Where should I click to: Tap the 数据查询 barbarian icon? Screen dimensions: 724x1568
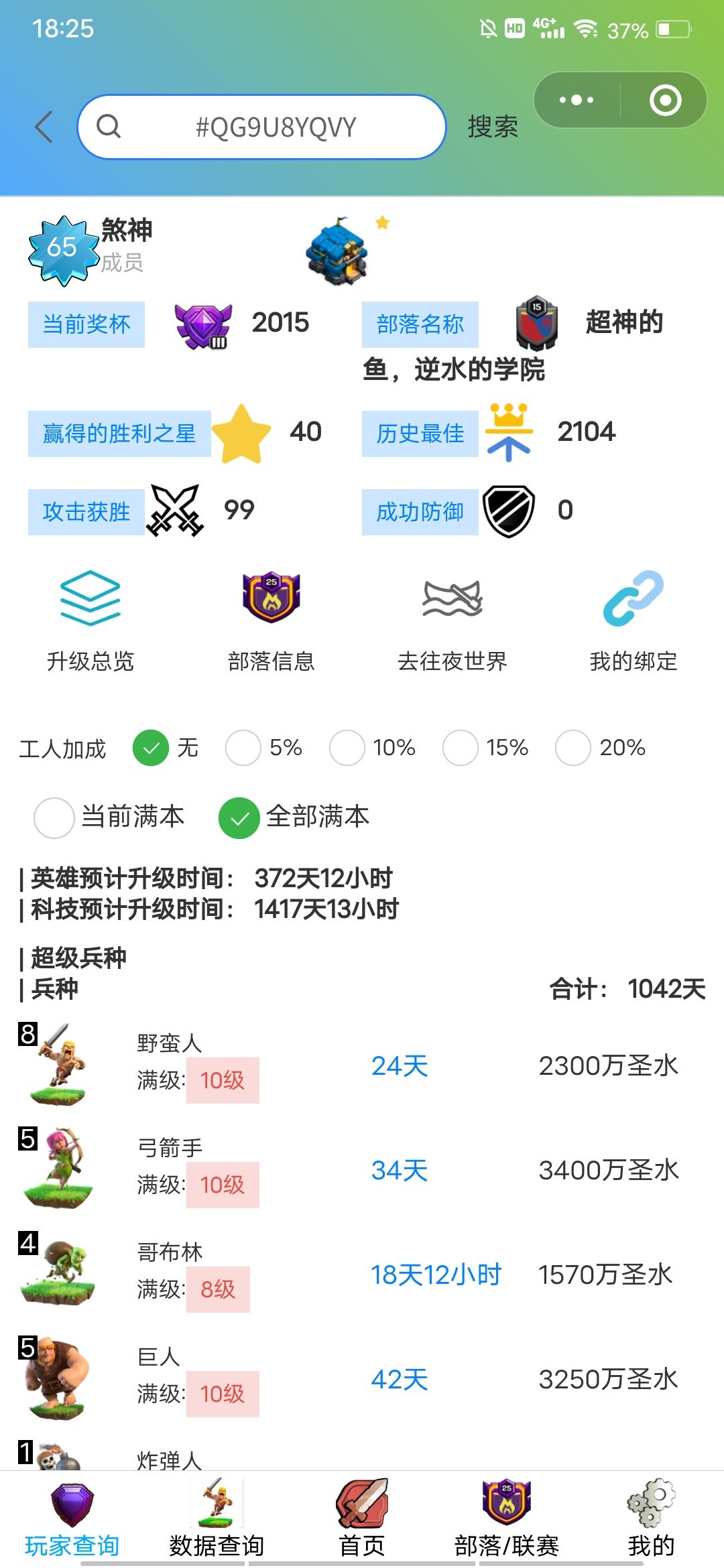click(x=213, y=1504)
